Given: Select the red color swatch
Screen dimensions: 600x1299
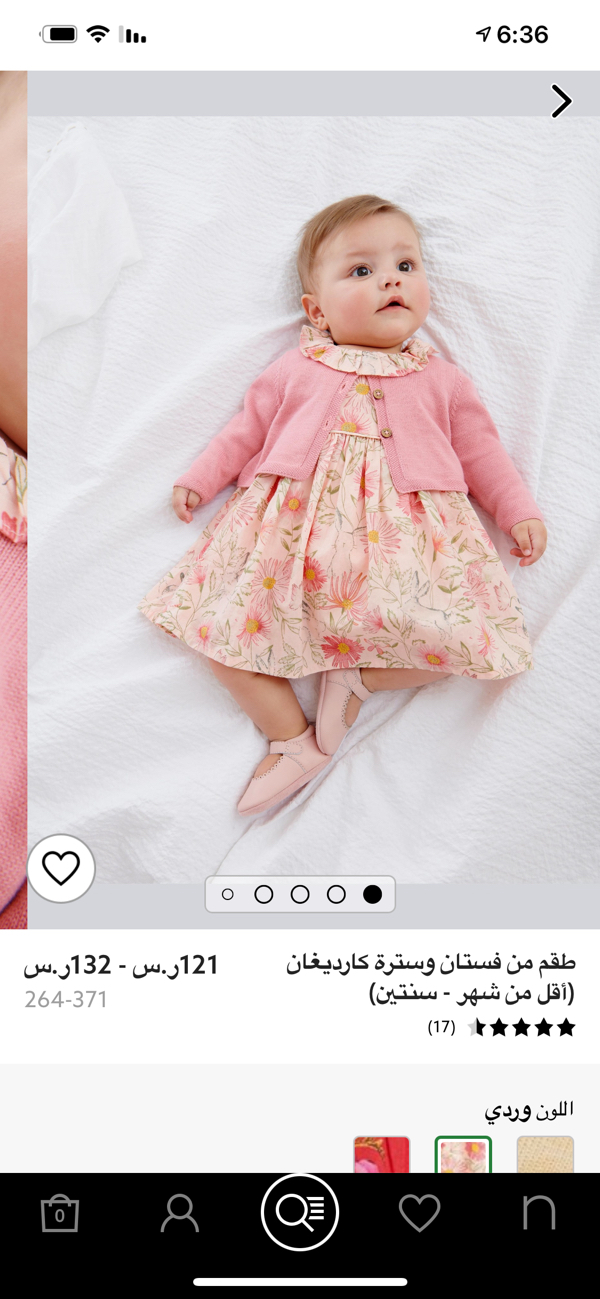Looking at the screenshot, I should pos(382,1155).
